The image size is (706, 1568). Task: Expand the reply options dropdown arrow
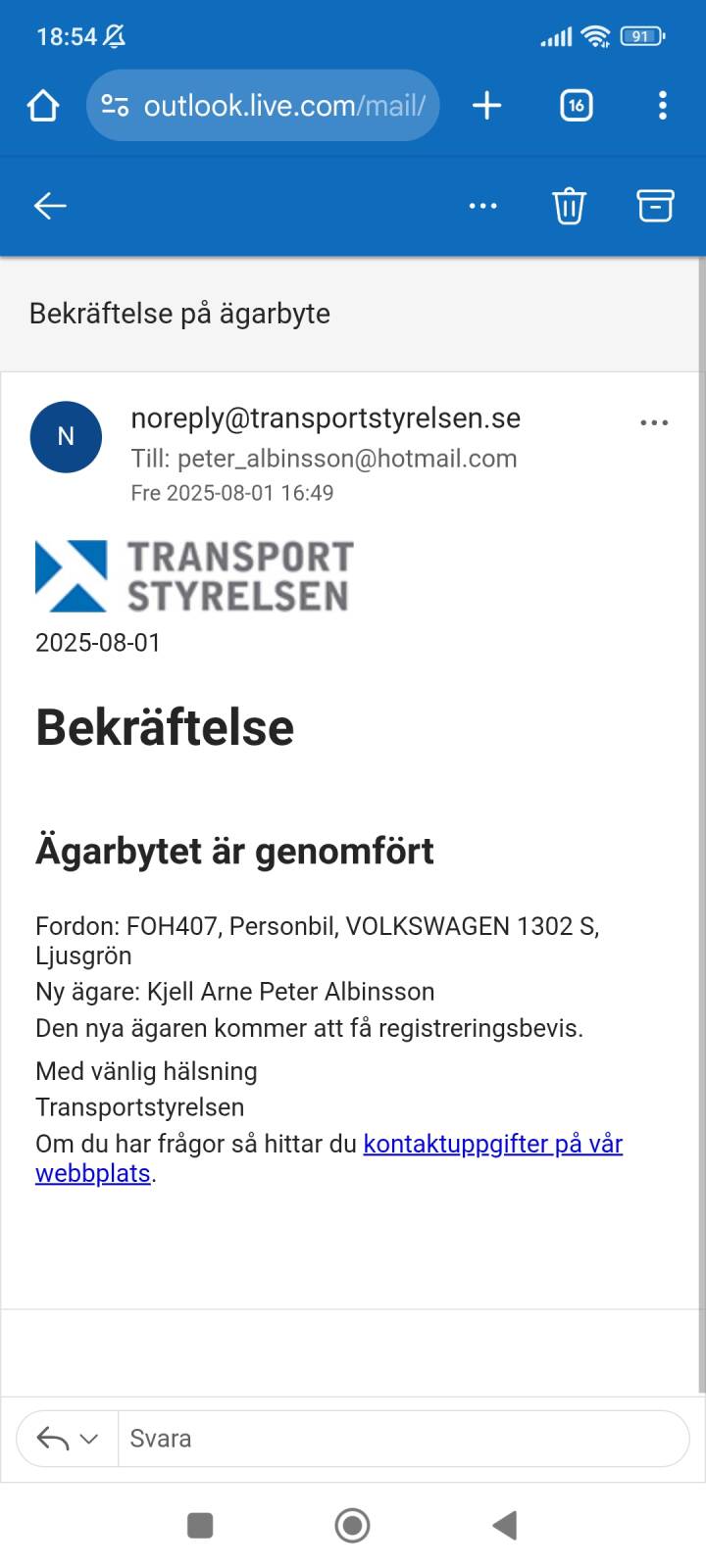click(89, 1439)
